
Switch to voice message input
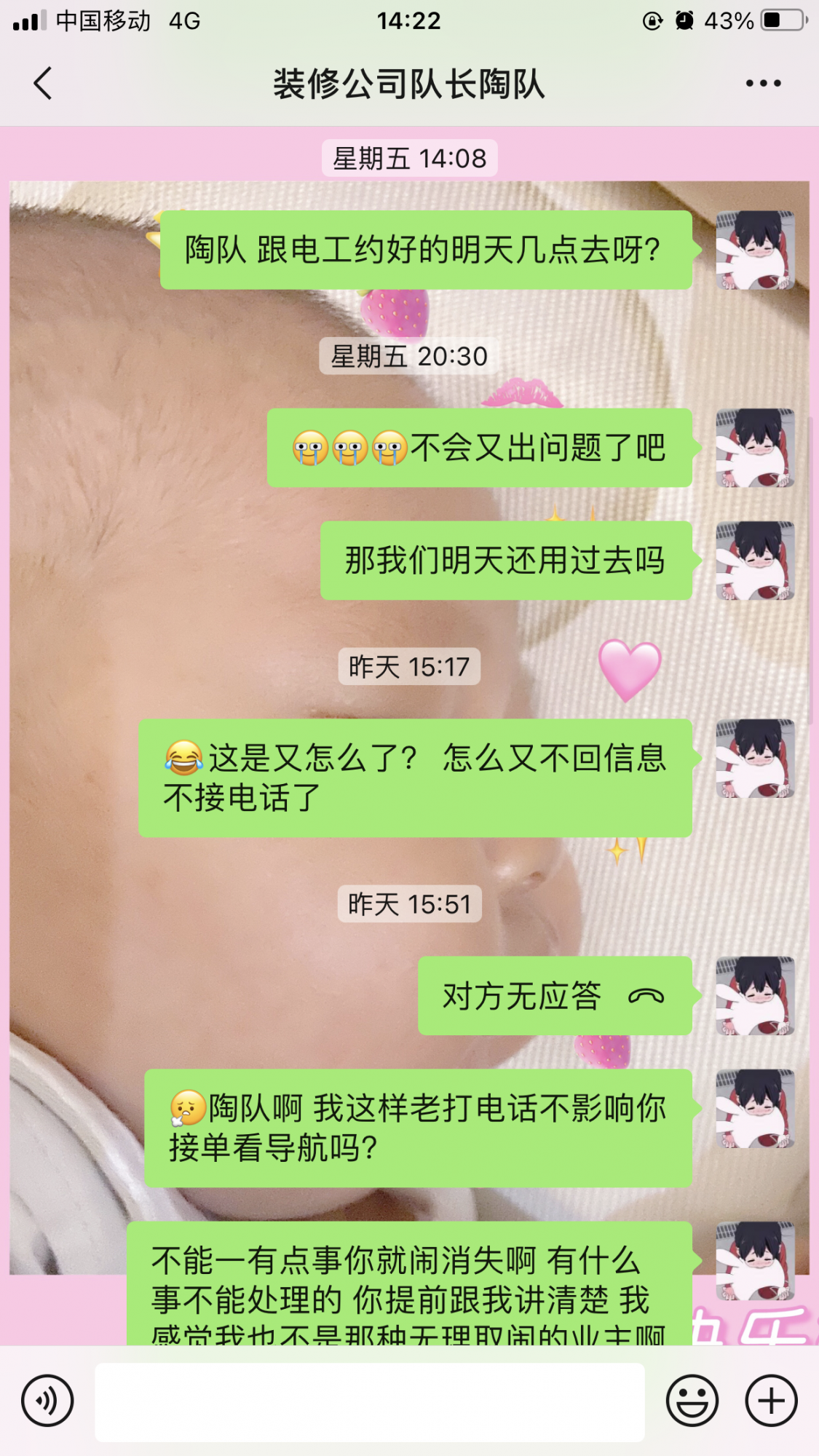(x=47, y=1400)
